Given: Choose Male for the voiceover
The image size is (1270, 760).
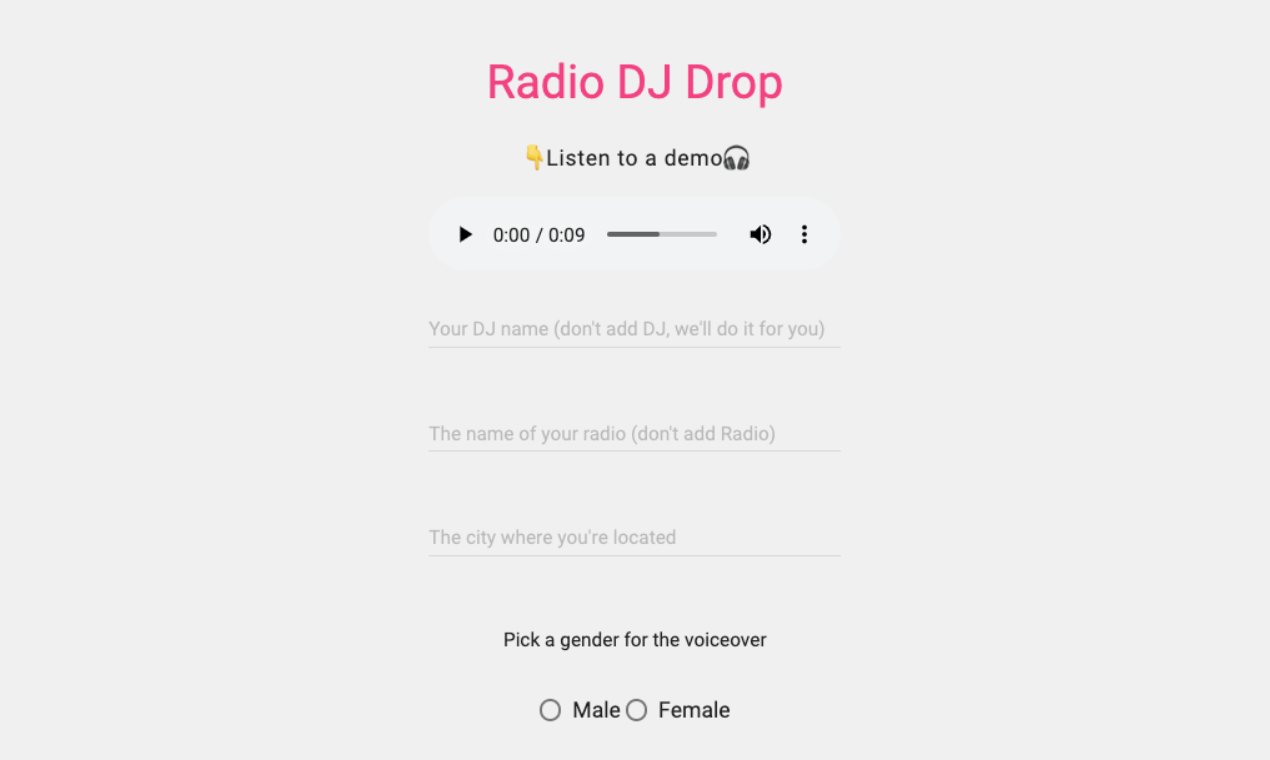Looking at the screenshot, I should point(550,710).
